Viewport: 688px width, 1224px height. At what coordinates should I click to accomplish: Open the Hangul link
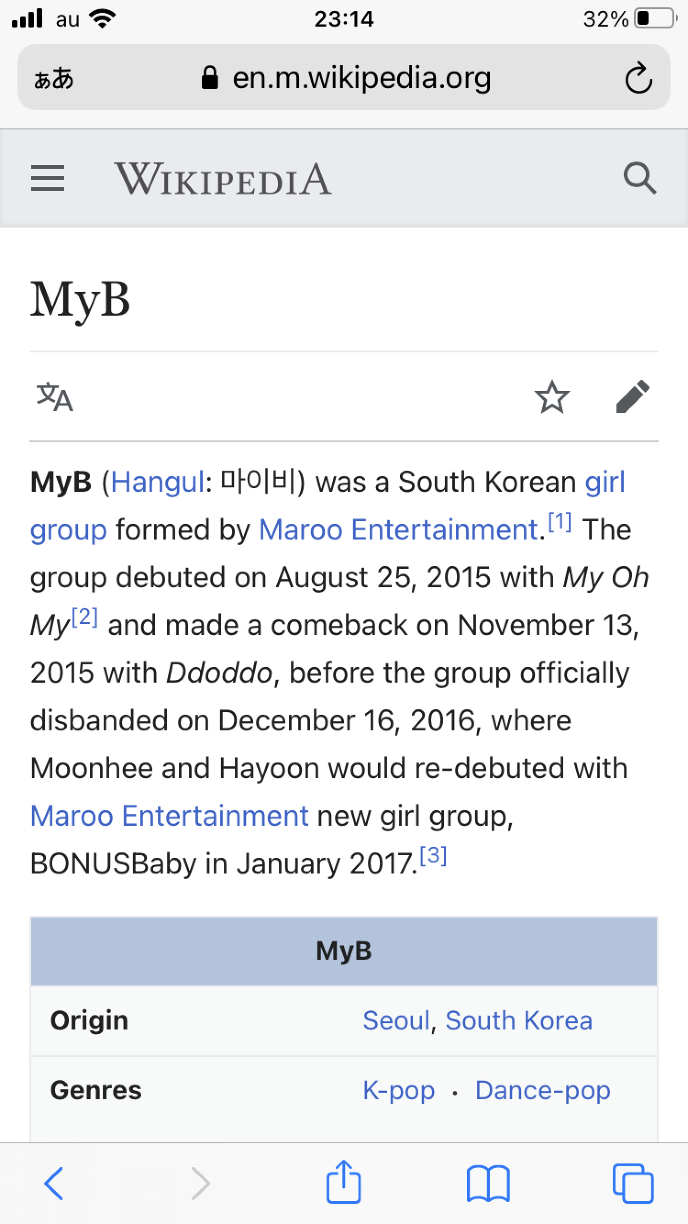[x=158, y=482]
